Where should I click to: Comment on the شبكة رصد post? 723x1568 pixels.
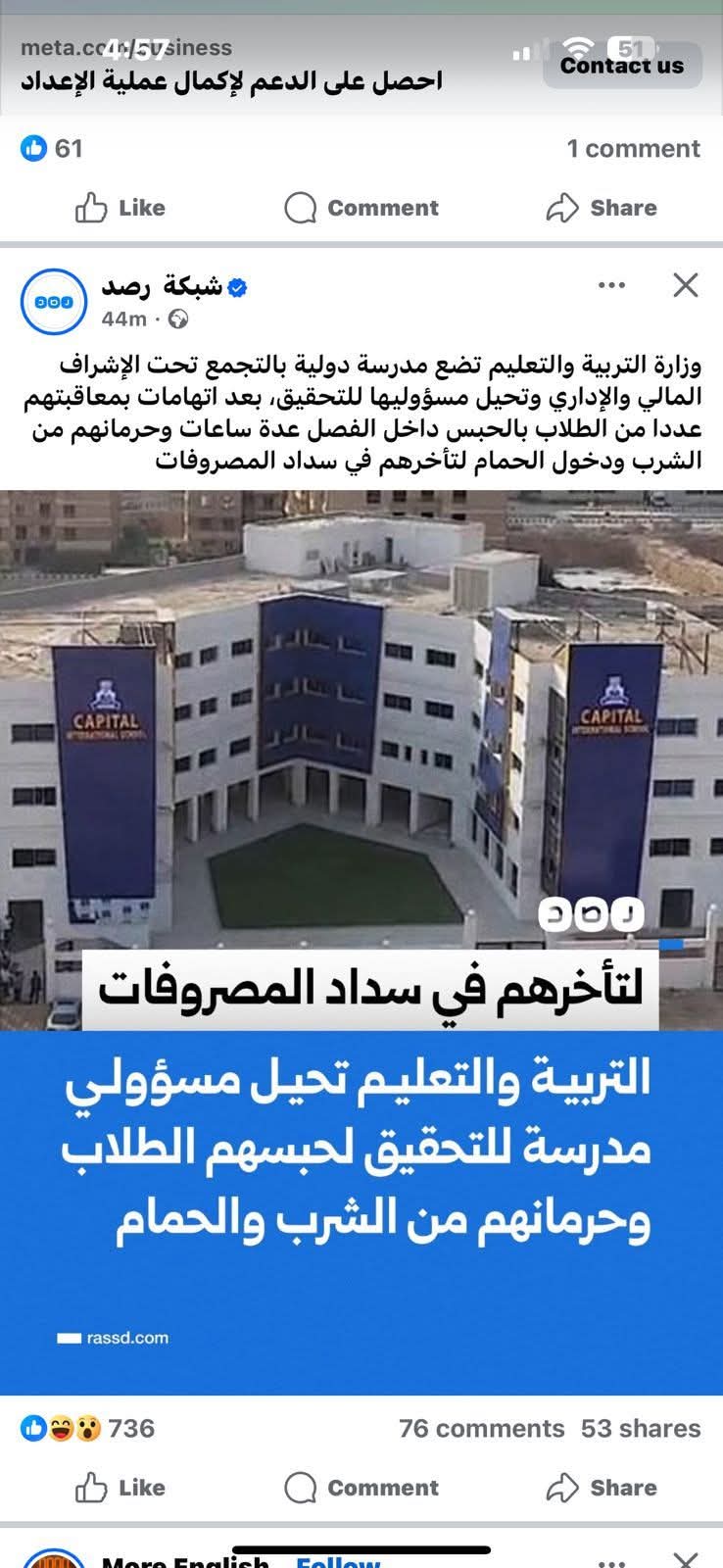coord(361,1488)
